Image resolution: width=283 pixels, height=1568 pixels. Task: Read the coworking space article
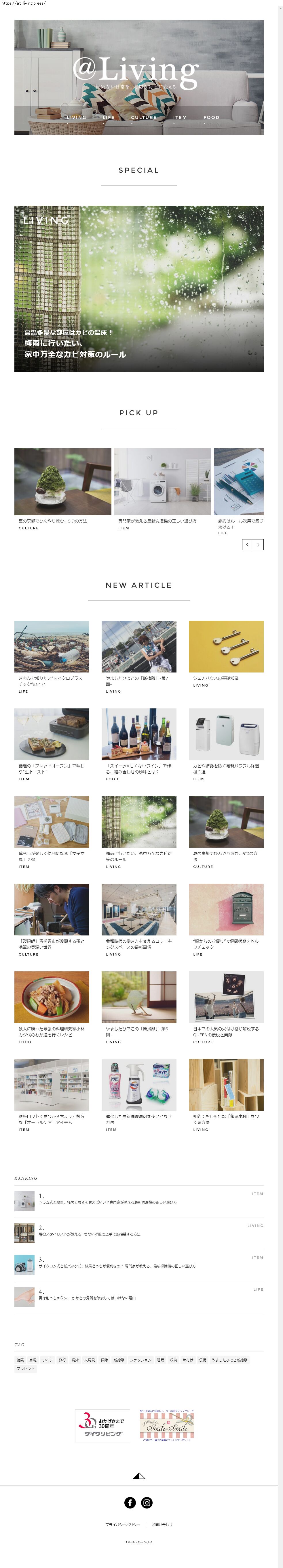point(139,909)
